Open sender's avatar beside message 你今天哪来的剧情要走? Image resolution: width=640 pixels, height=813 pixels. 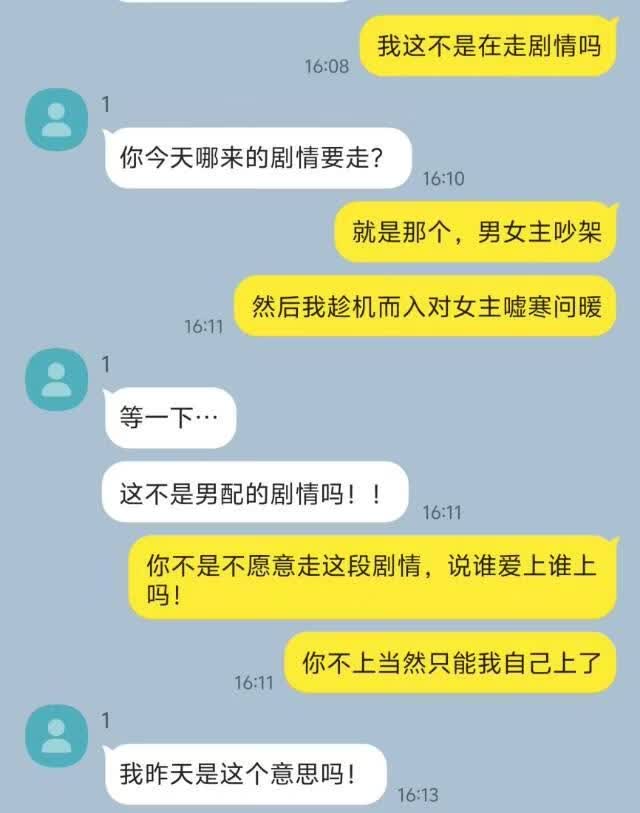(57, 119)
